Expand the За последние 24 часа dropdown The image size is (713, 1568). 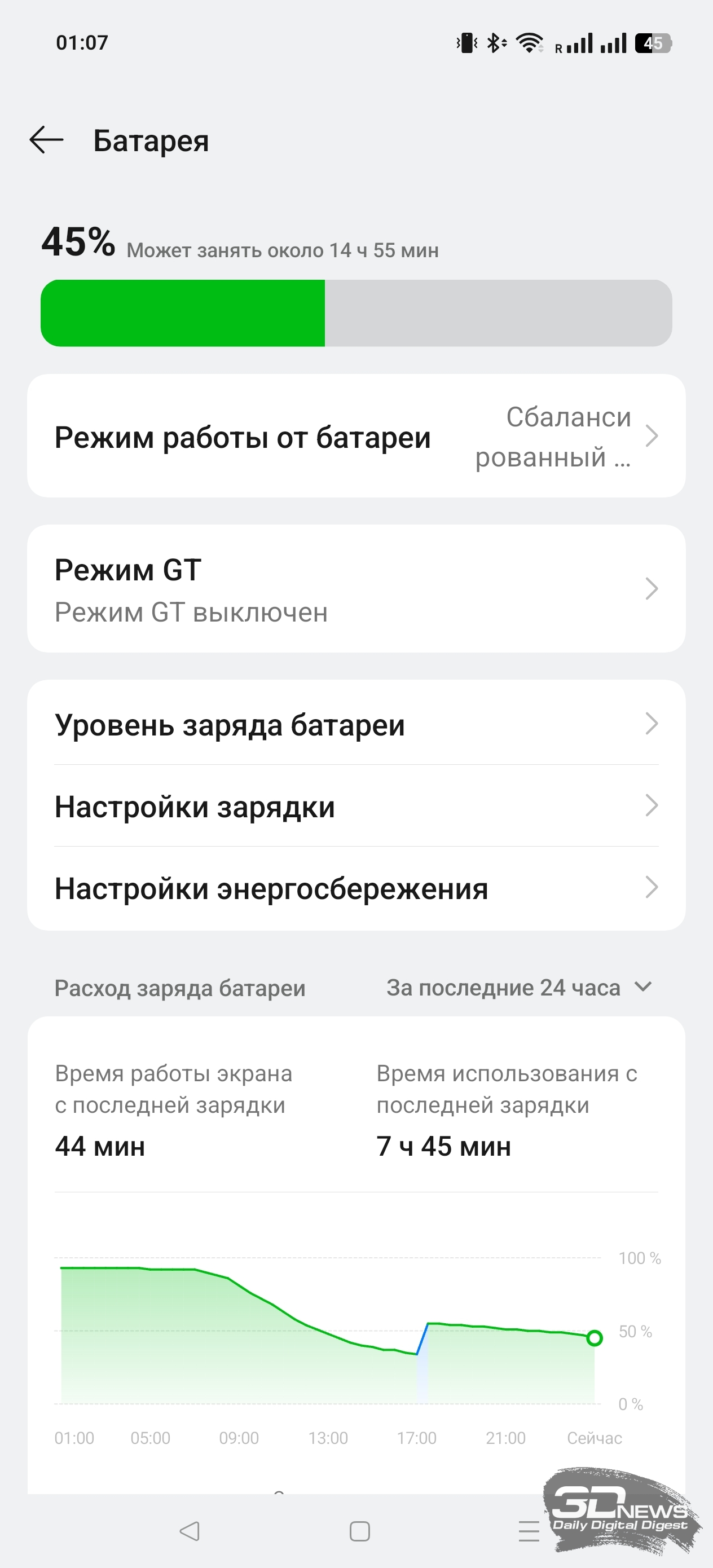click(x=520, y=987)
